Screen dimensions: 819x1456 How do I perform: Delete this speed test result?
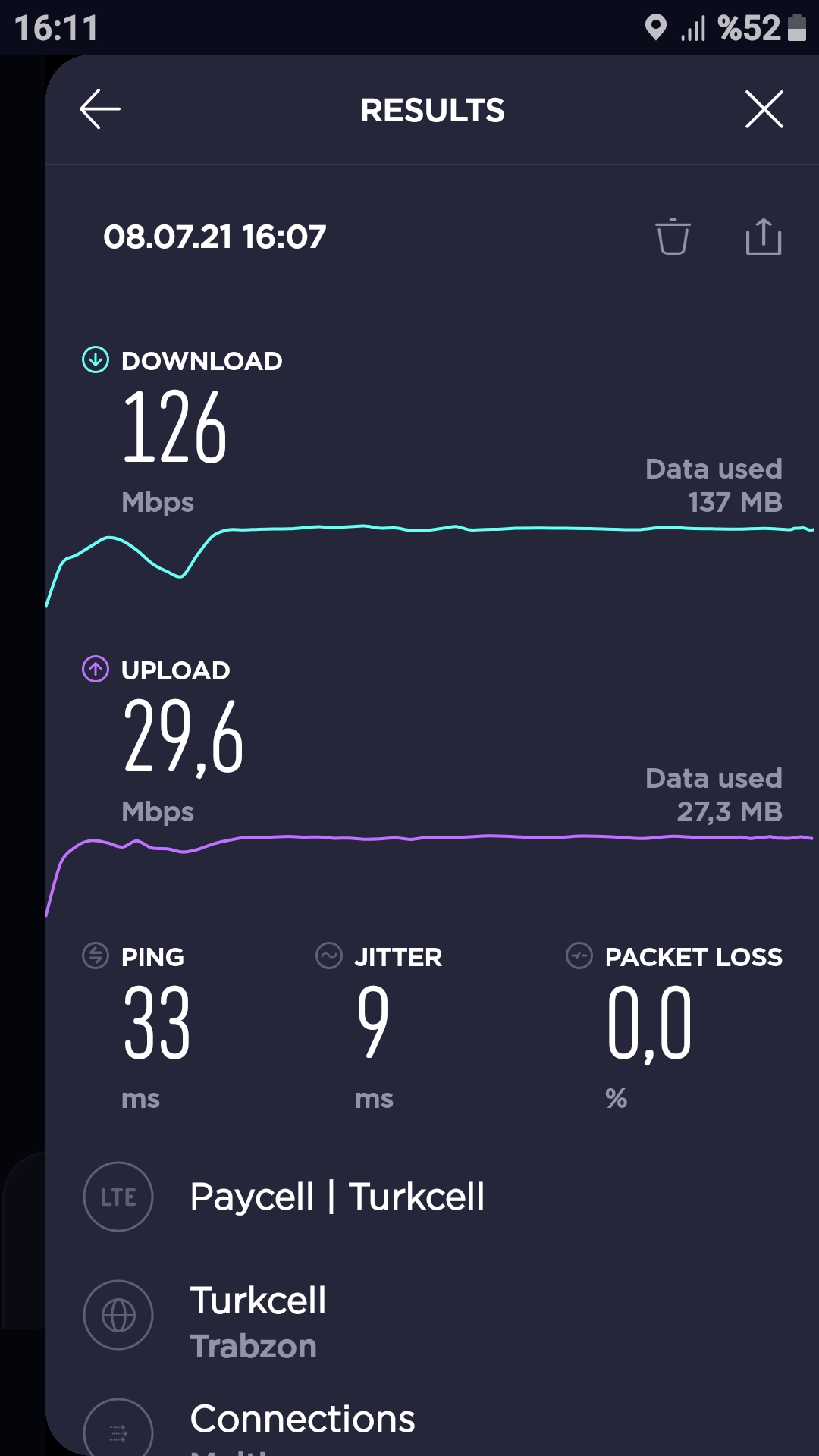(673, 237)
